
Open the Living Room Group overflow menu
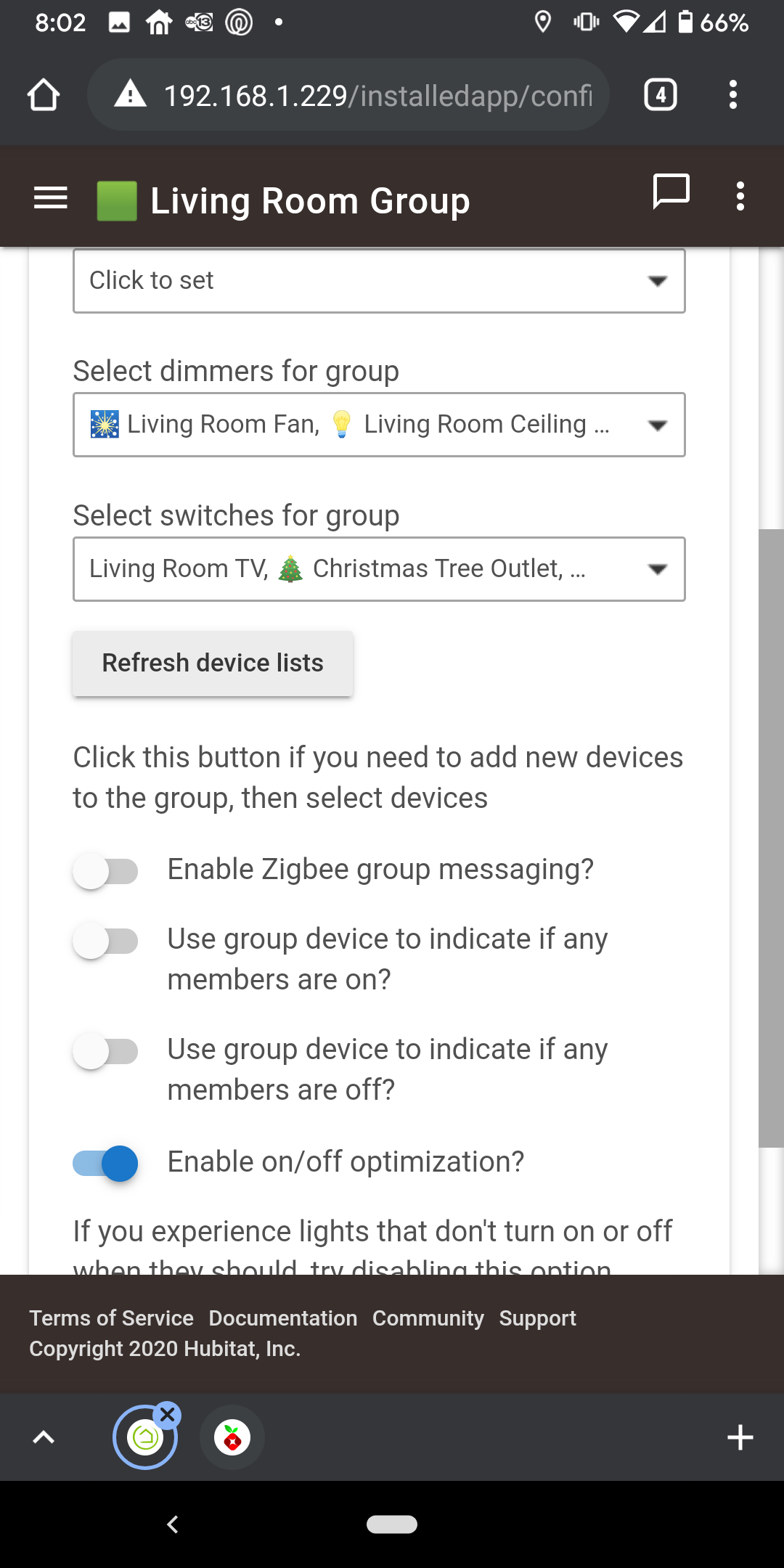point(740,197)
